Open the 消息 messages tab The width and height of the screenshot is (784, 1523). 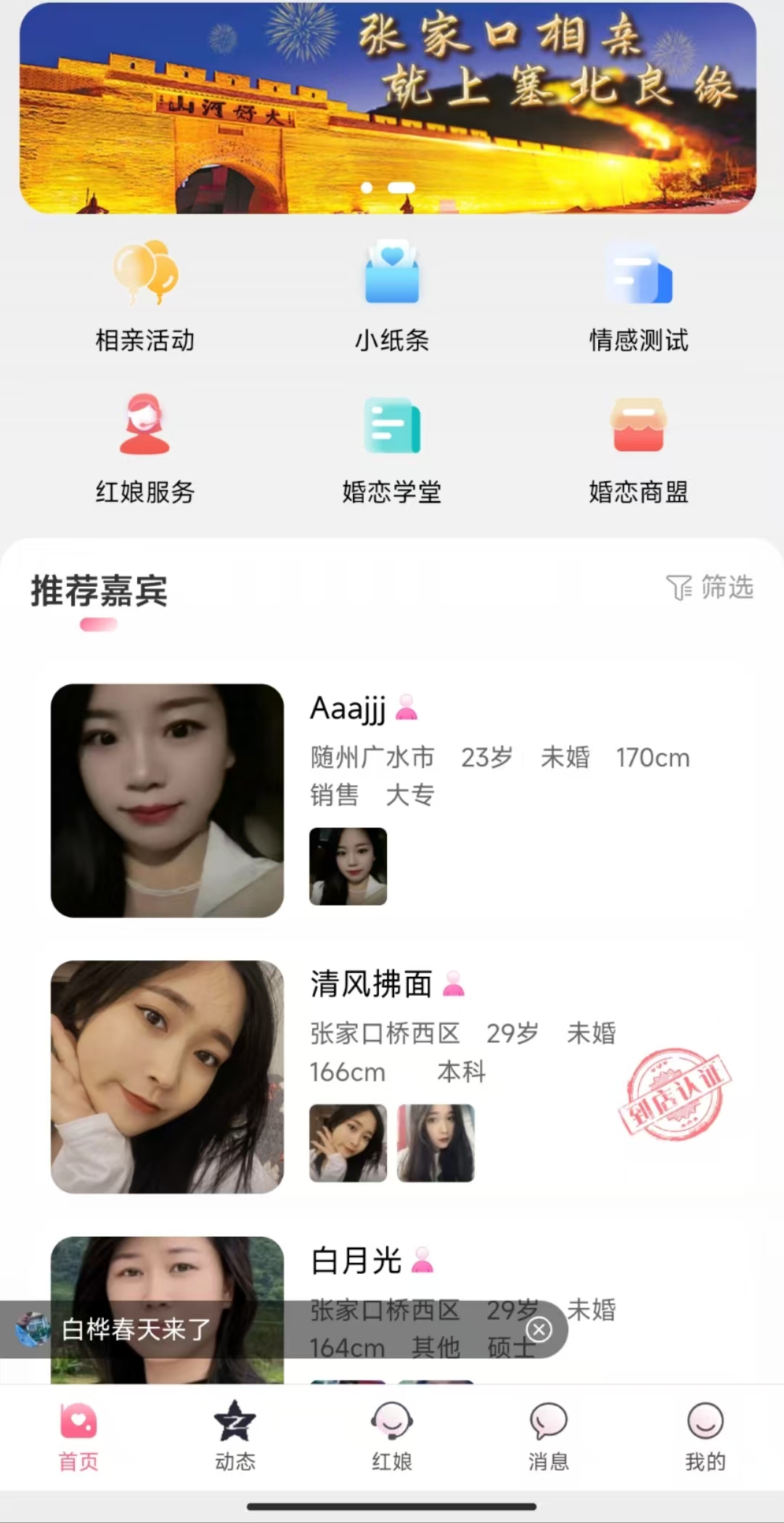coord(549,1434)
